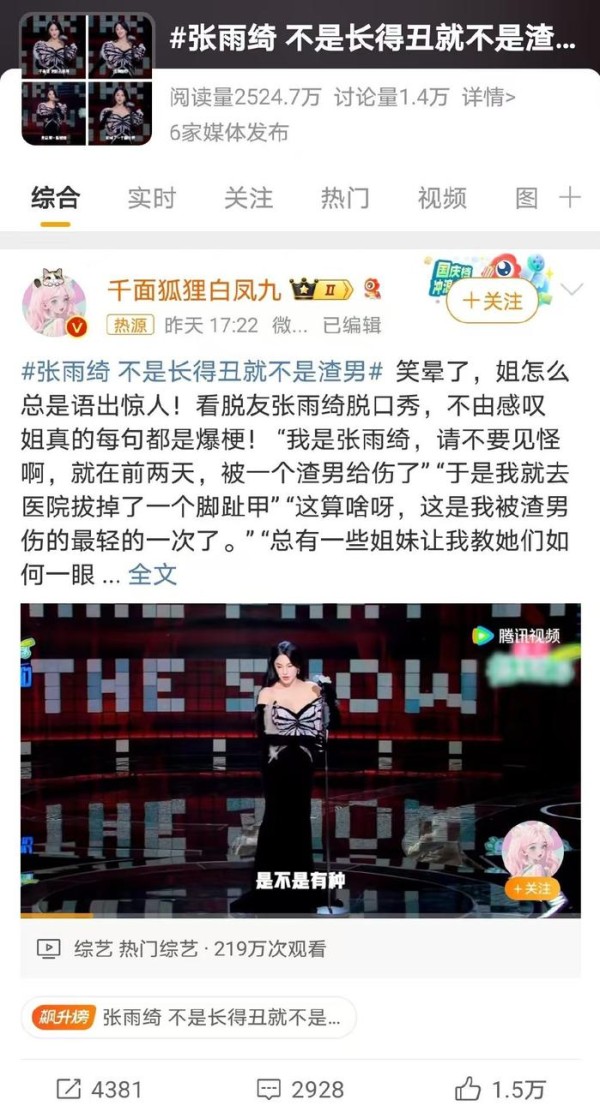The image size is (600, 1106).
Task: Open 千面狐狸白凤九's profile avatar
Action: tap(55, 302)
